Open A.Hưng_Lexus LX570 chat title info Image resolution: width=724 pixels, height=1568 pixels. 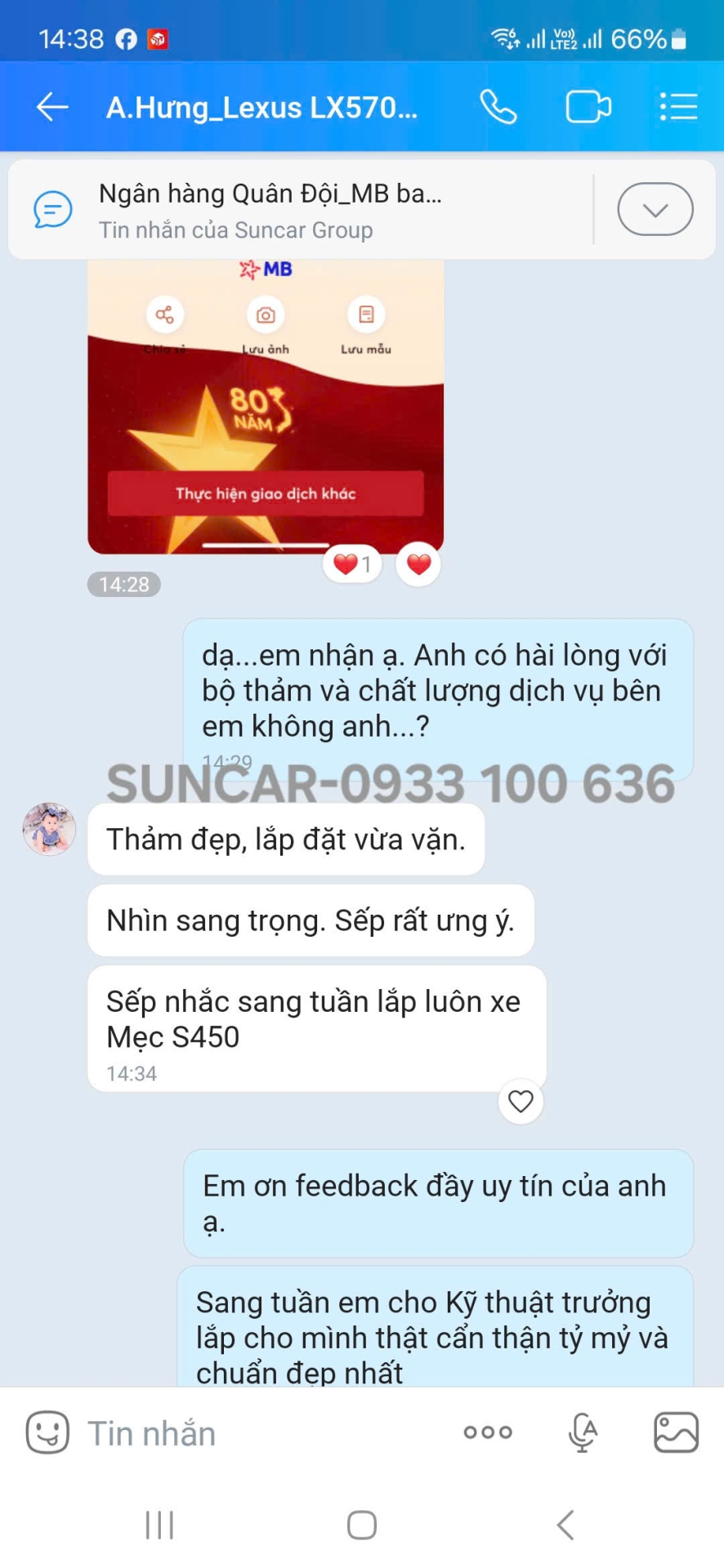coord(261,107)
